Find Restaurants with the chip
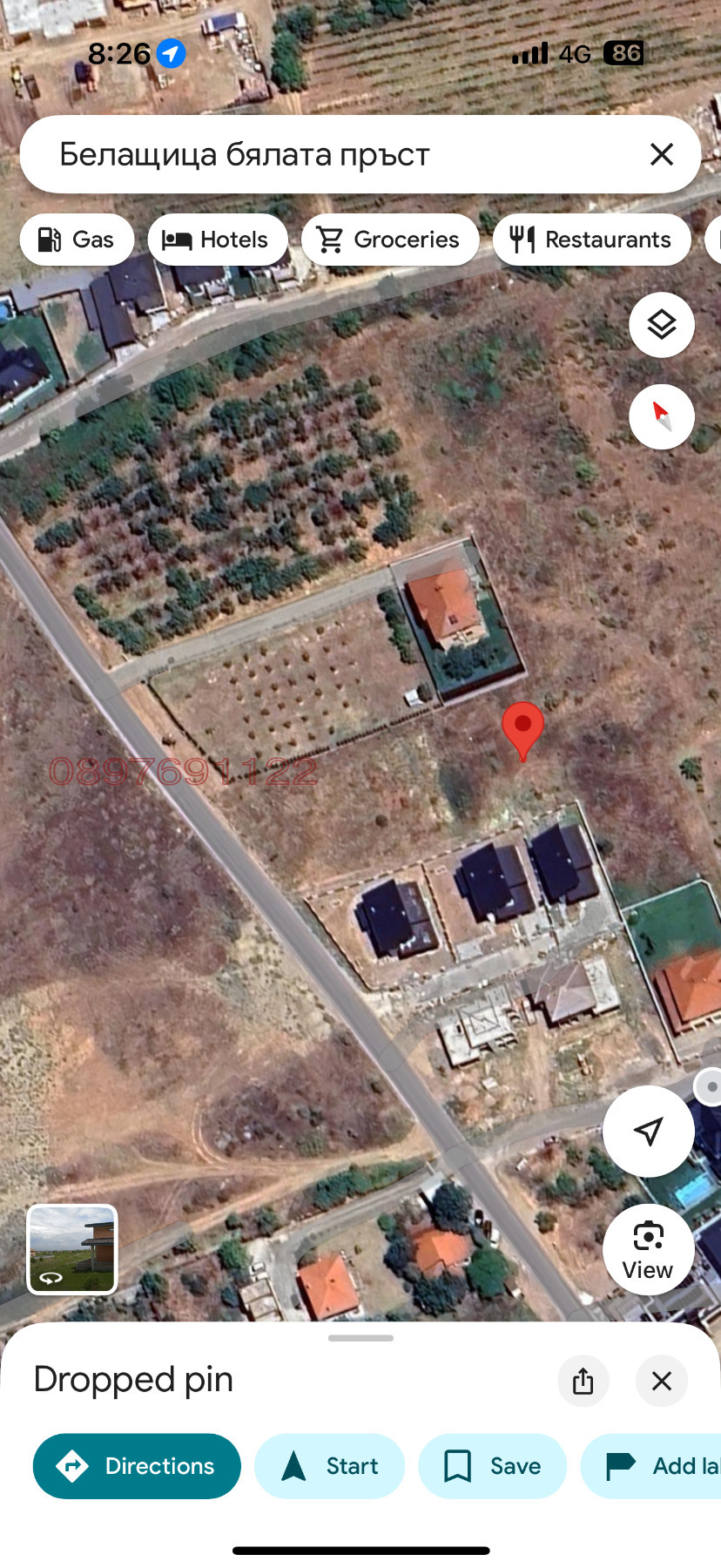 [x=591, y=240]
